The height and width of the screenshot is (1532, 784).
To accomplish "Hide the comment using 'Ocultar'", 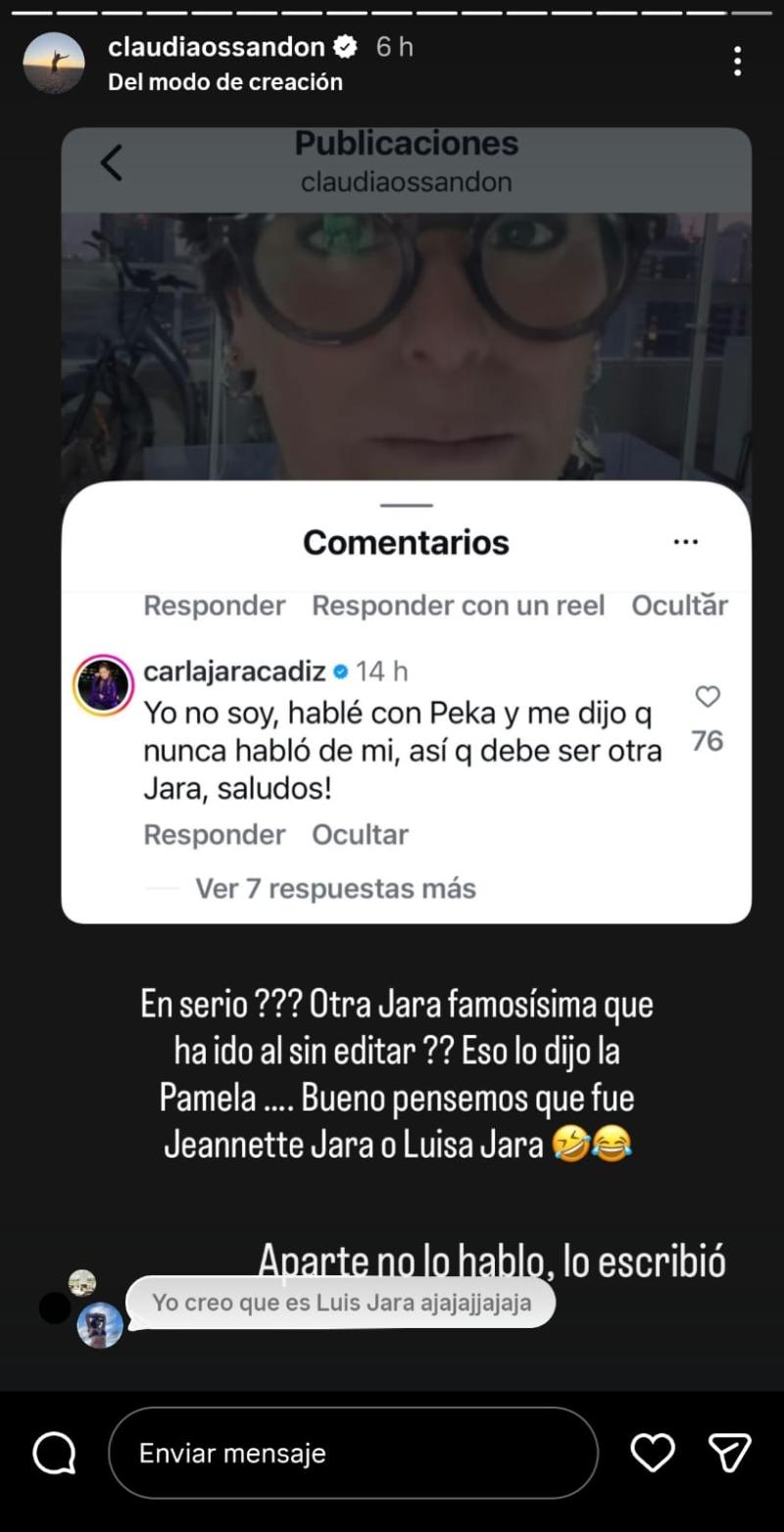I will coord(360,834).
